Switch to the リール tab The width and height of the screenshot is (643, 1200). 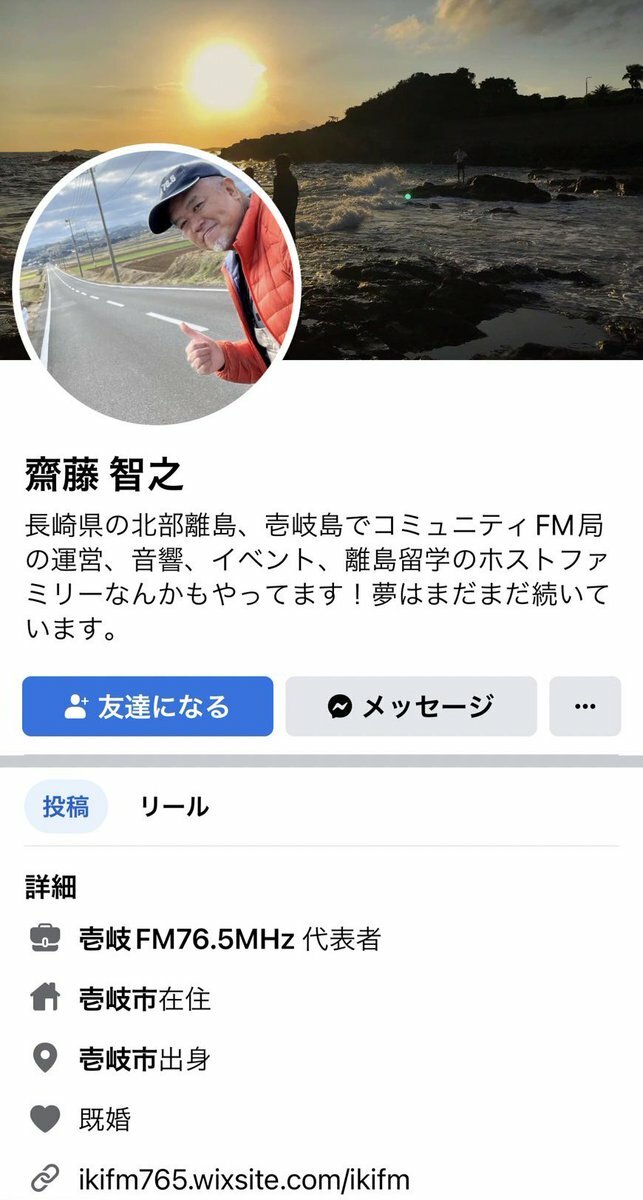click(x=175, y=807)
